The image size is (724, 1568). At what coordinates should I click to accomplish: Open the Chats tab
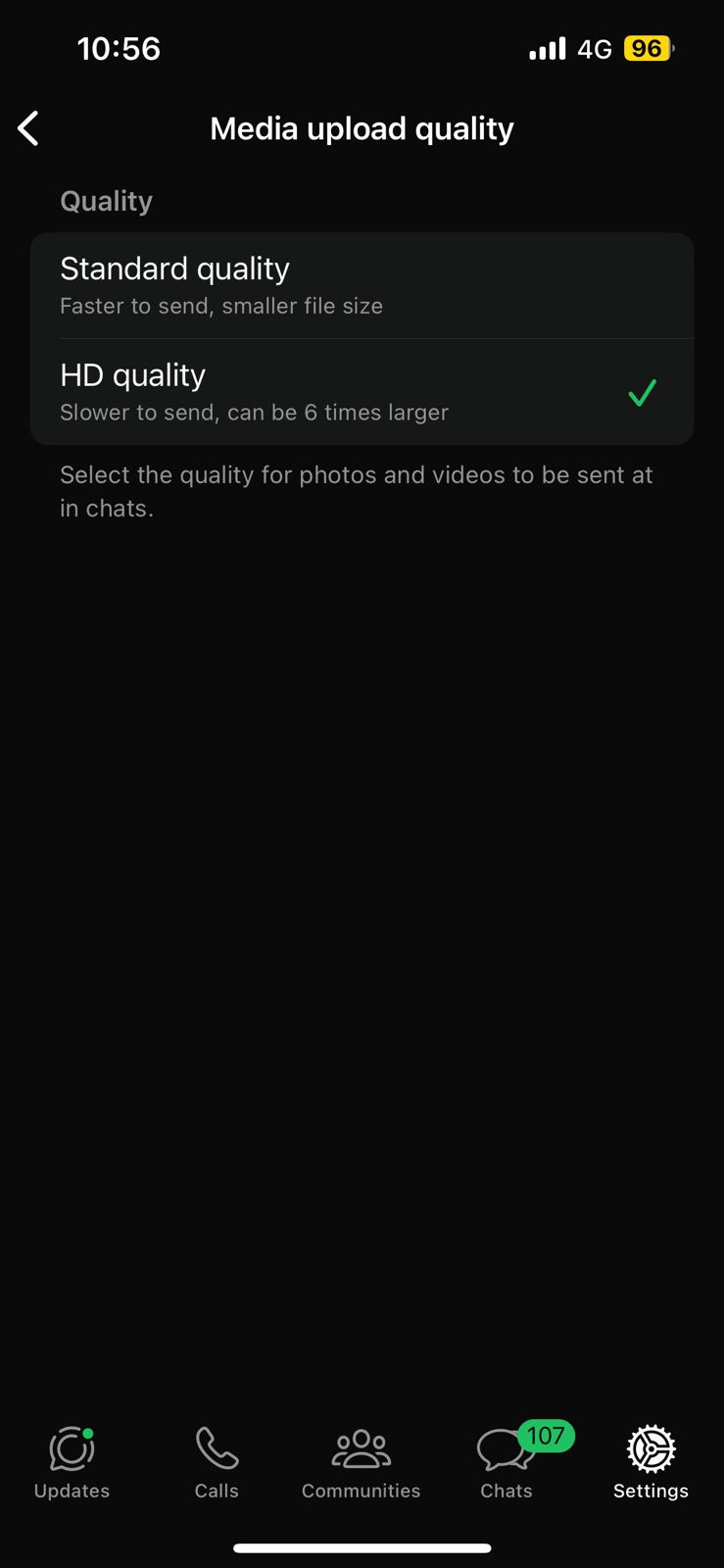tap(507, 1462)
